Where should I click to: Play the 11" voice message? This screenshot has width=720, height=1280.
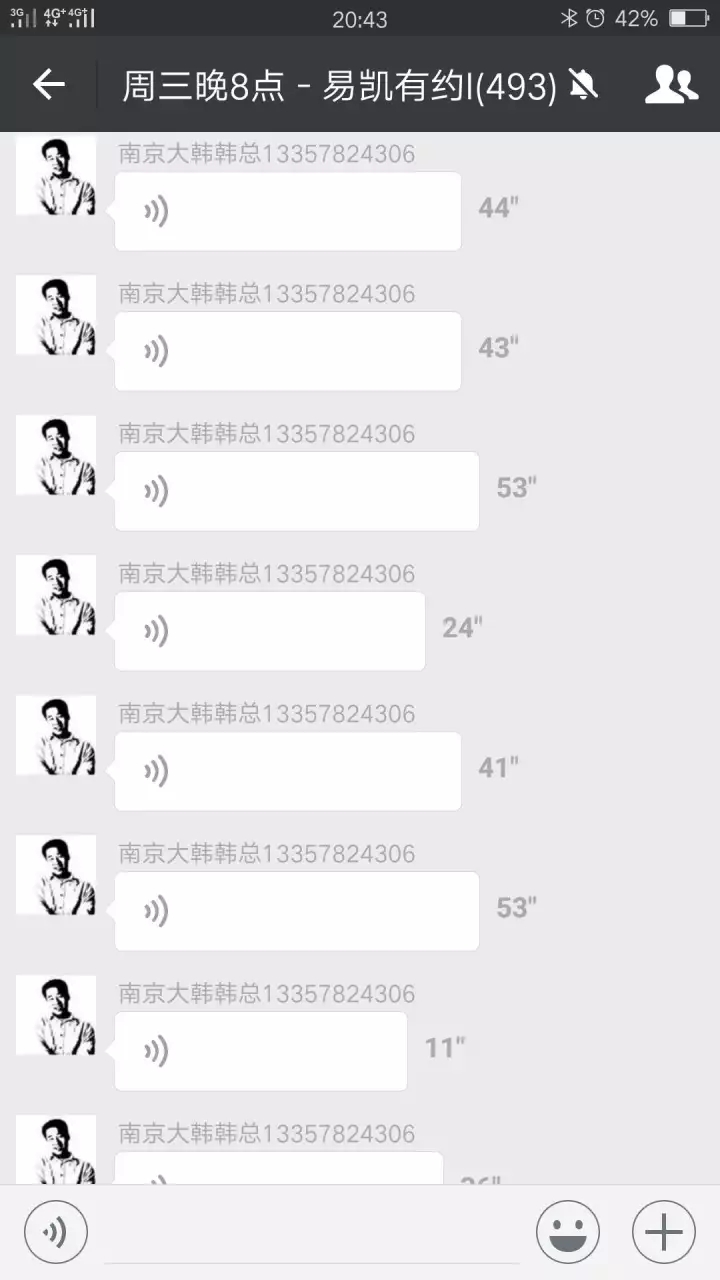tap(260, 1051)
